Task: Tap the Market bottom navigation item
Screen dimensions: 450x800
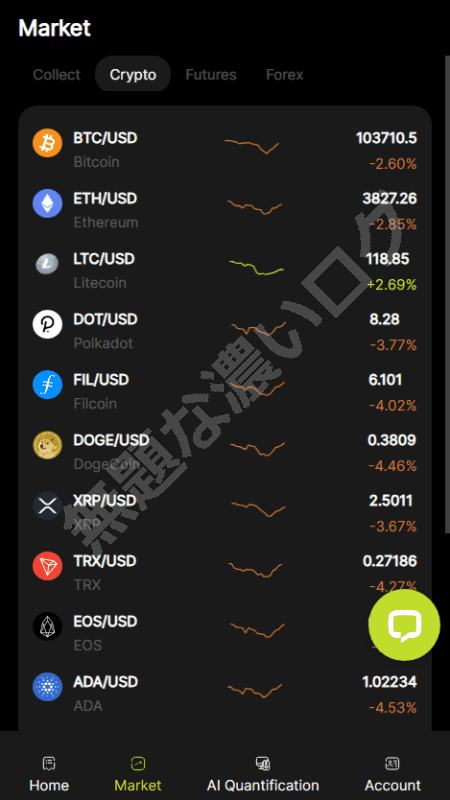Action: coord(138,773)
